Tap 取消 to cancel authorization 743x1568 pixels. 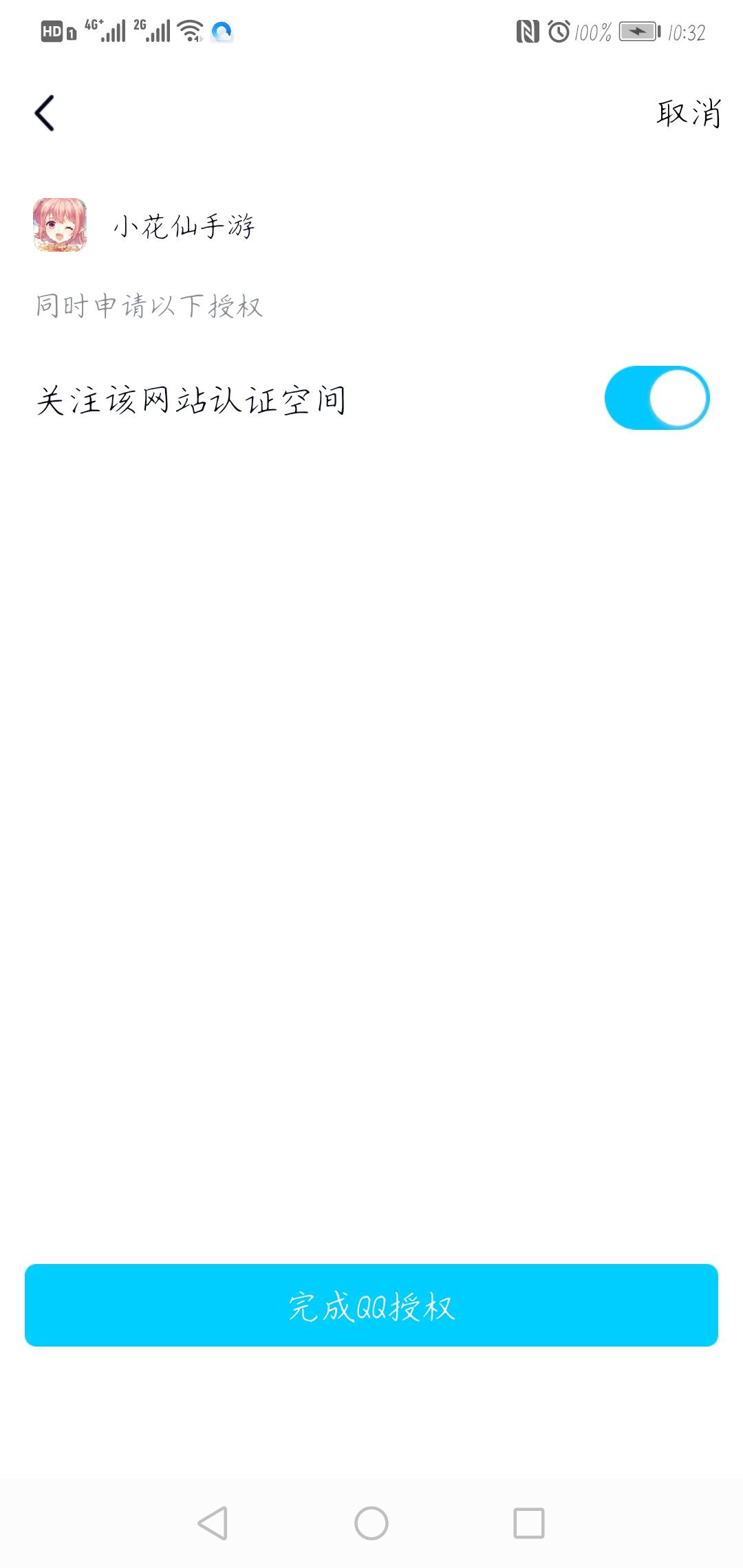tap(688, 112)
